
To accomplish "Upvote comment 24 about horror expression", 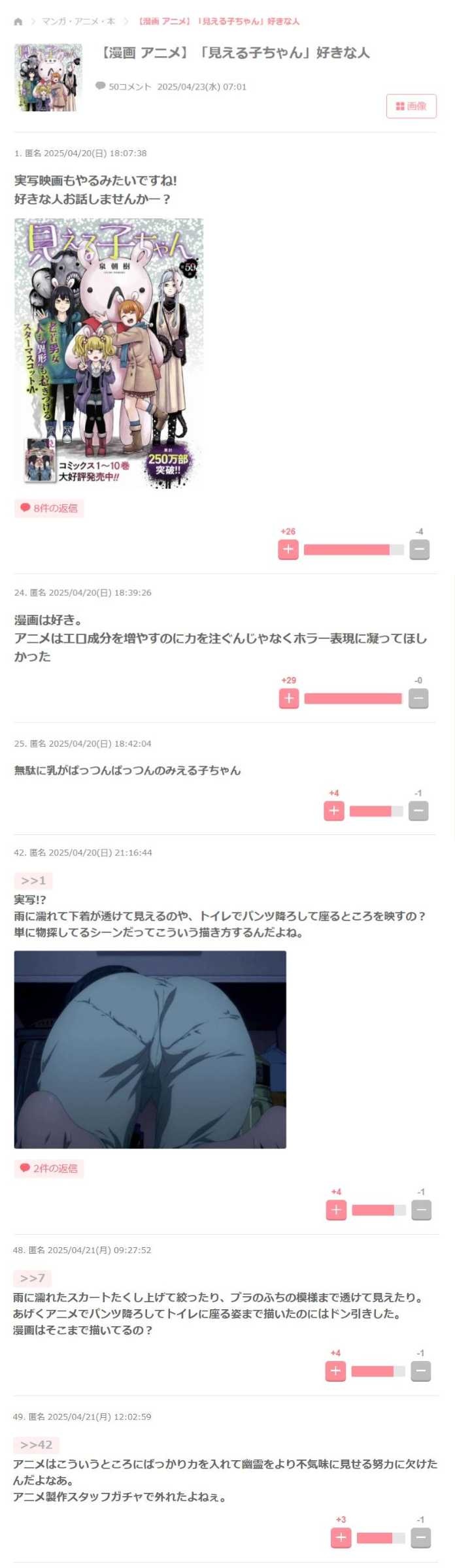I will point(289,698).
